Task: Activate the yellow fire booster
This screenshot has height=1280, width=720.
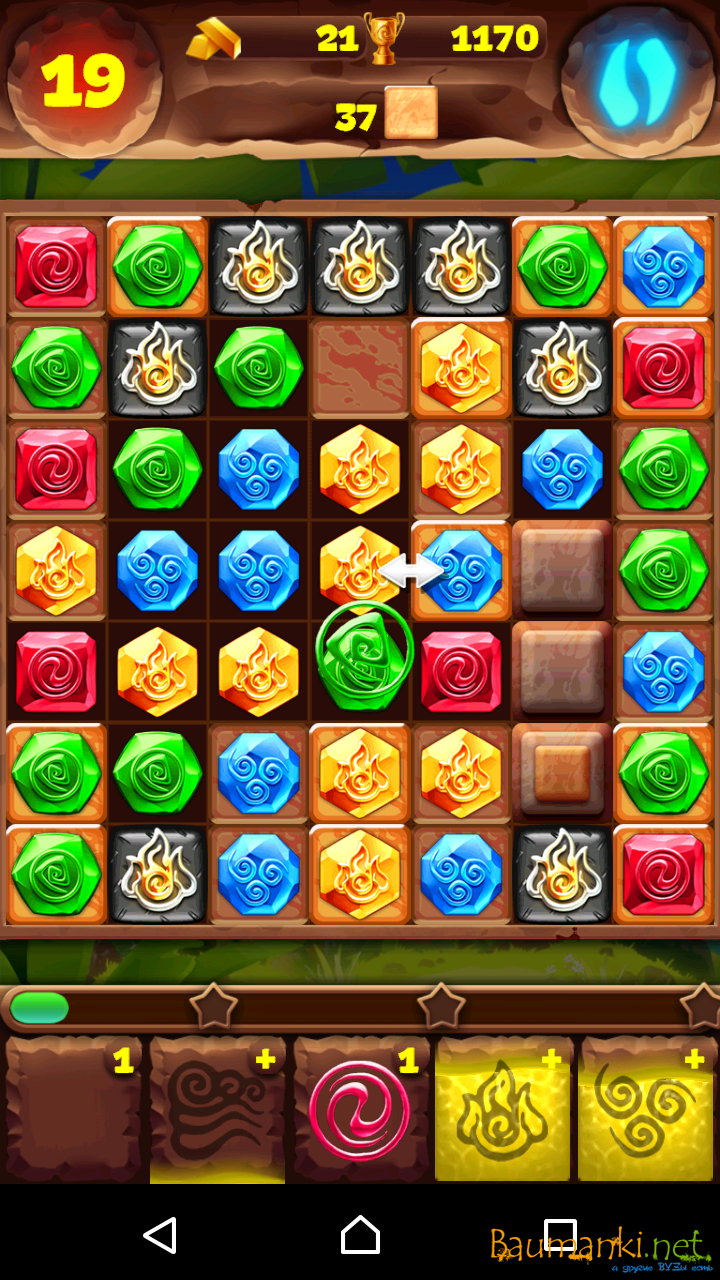Action: (x=503, y=1110)
